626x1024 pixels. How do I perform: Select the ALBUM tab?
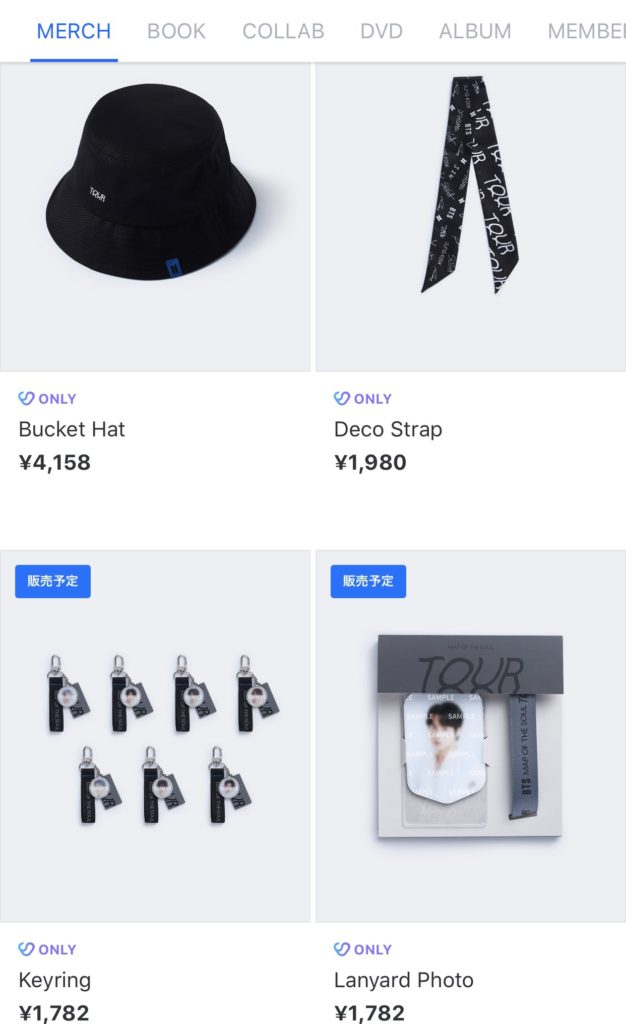475,31
